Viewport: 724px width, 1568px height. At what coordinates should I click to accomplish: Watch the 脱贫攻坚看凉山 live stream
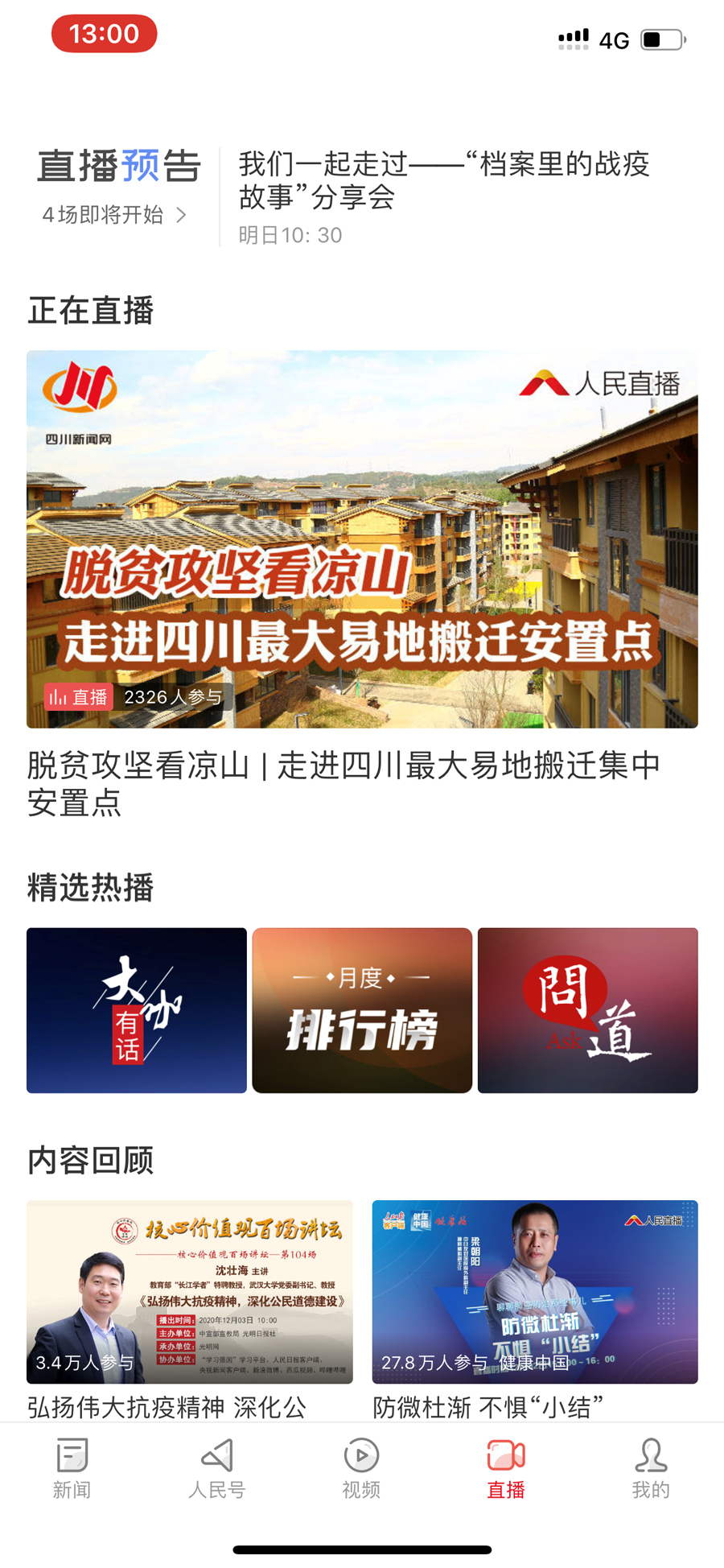[x=362, y=539]
